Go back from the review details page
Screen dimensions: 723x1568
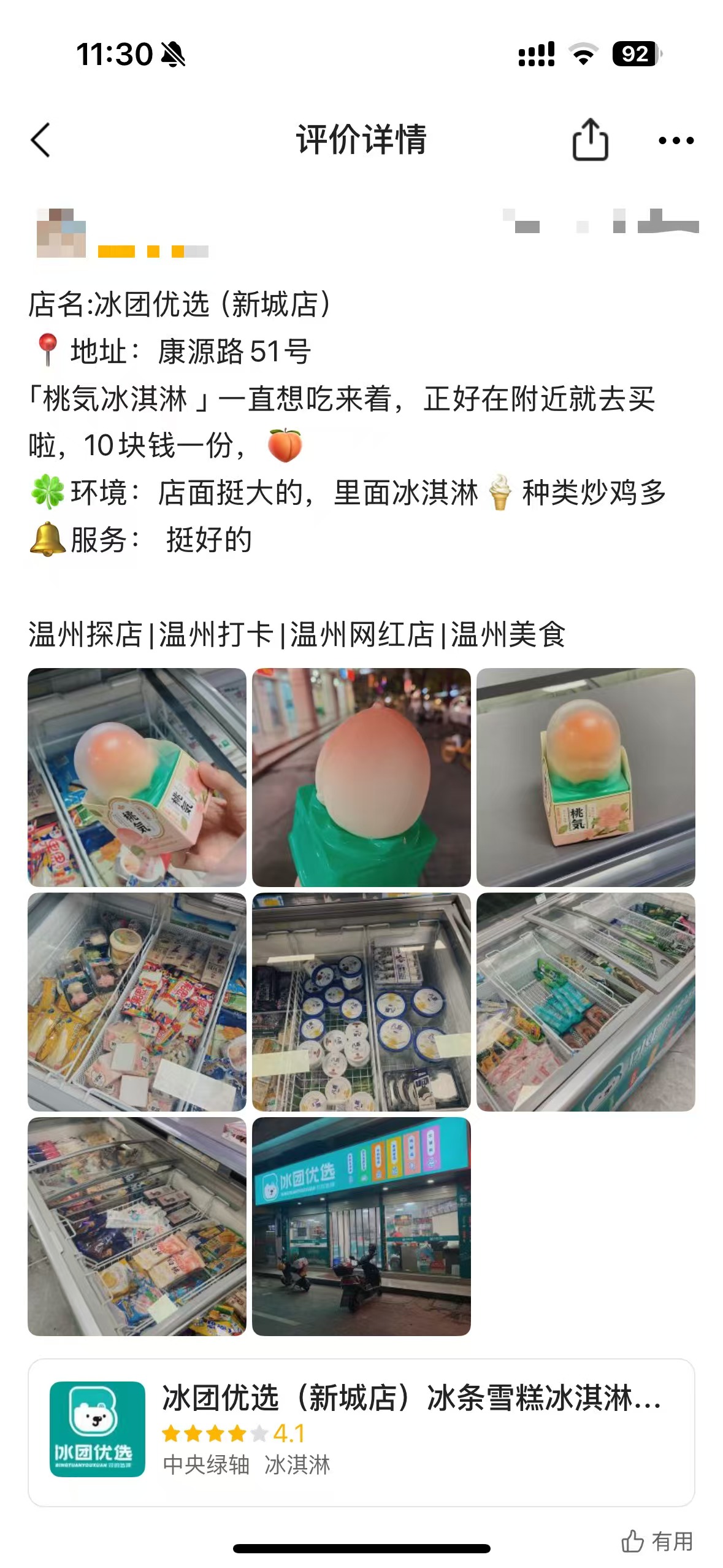click(40, 140)
